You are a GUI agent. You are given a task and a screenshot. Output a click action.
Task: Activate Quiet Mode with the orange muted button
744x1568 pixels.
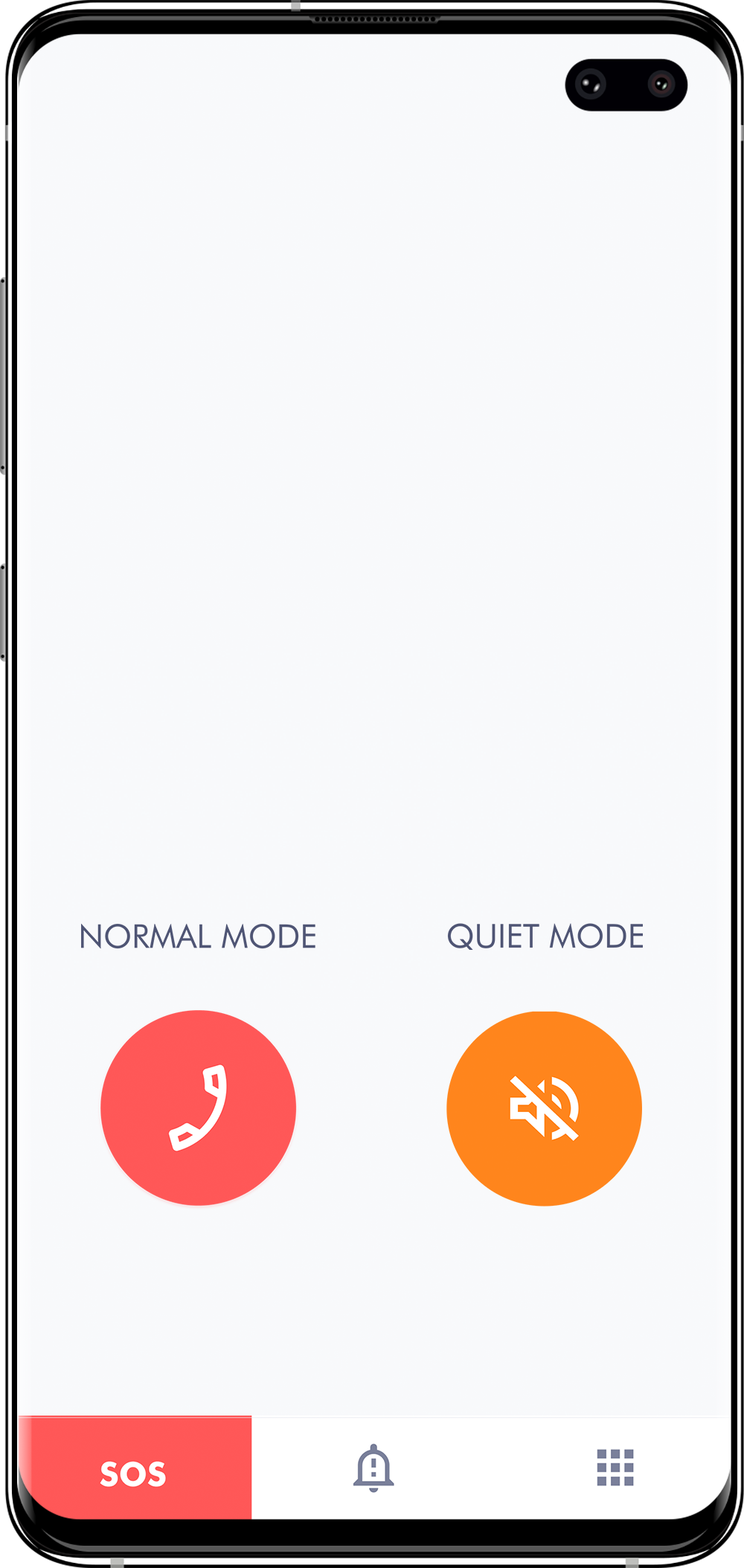coord(544,1108)
